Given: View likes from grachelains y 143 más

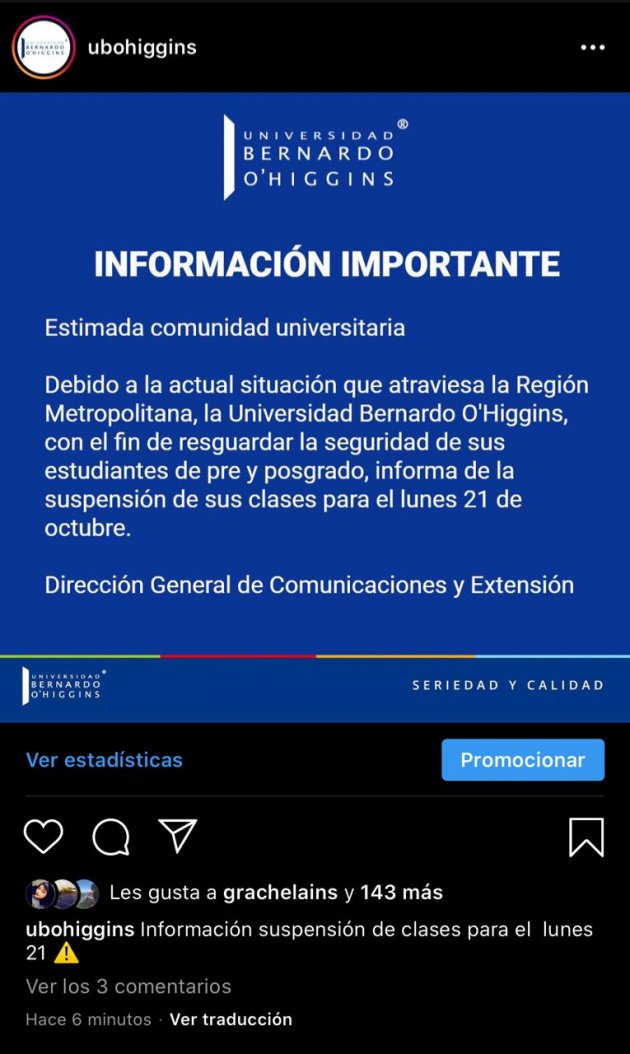Looking at the screenshot, I should pyautogui.click(x=275, y=892).
